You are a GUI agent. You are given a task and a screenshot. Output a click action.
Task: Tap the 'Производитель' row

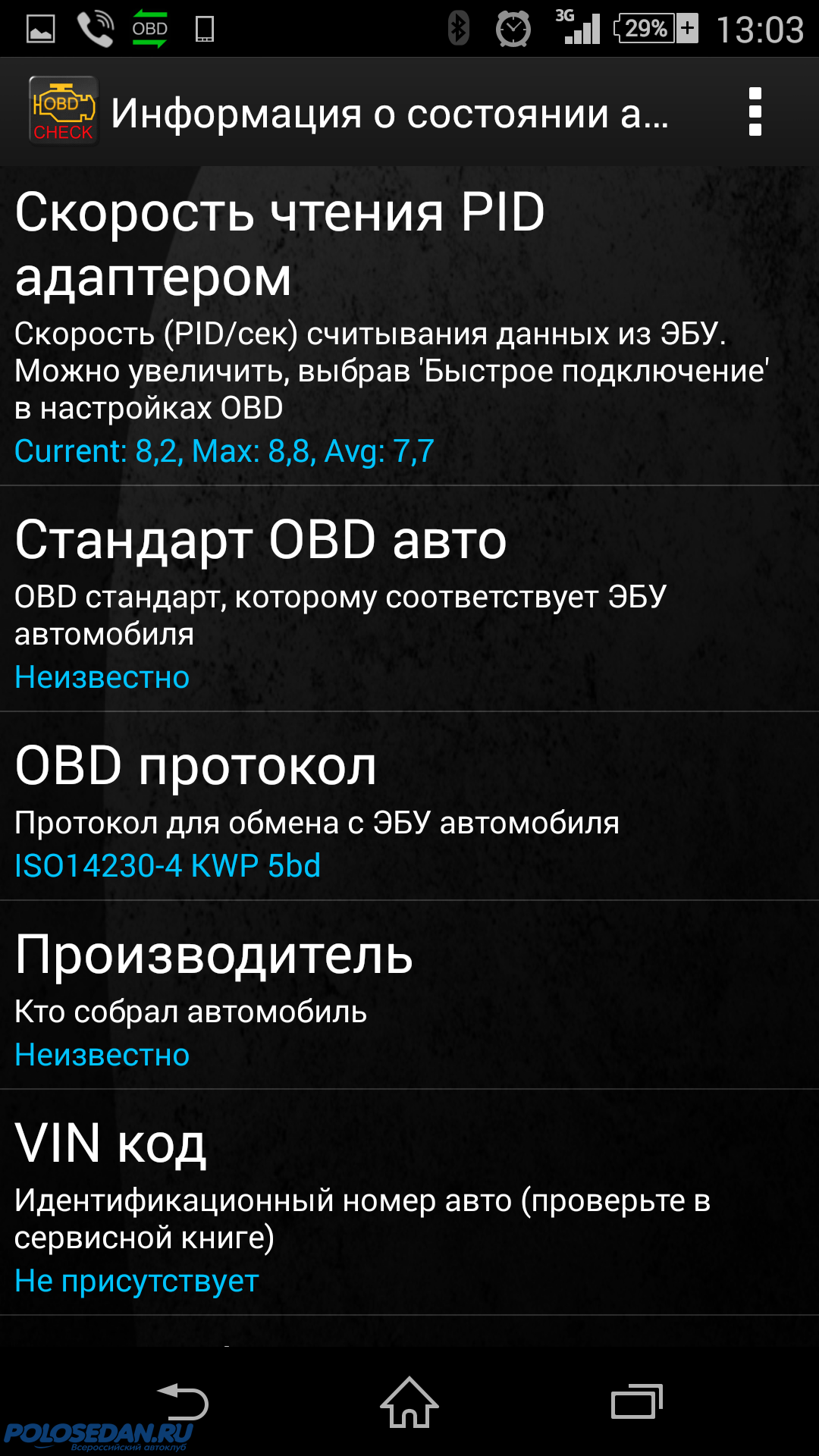click(409, 996)
